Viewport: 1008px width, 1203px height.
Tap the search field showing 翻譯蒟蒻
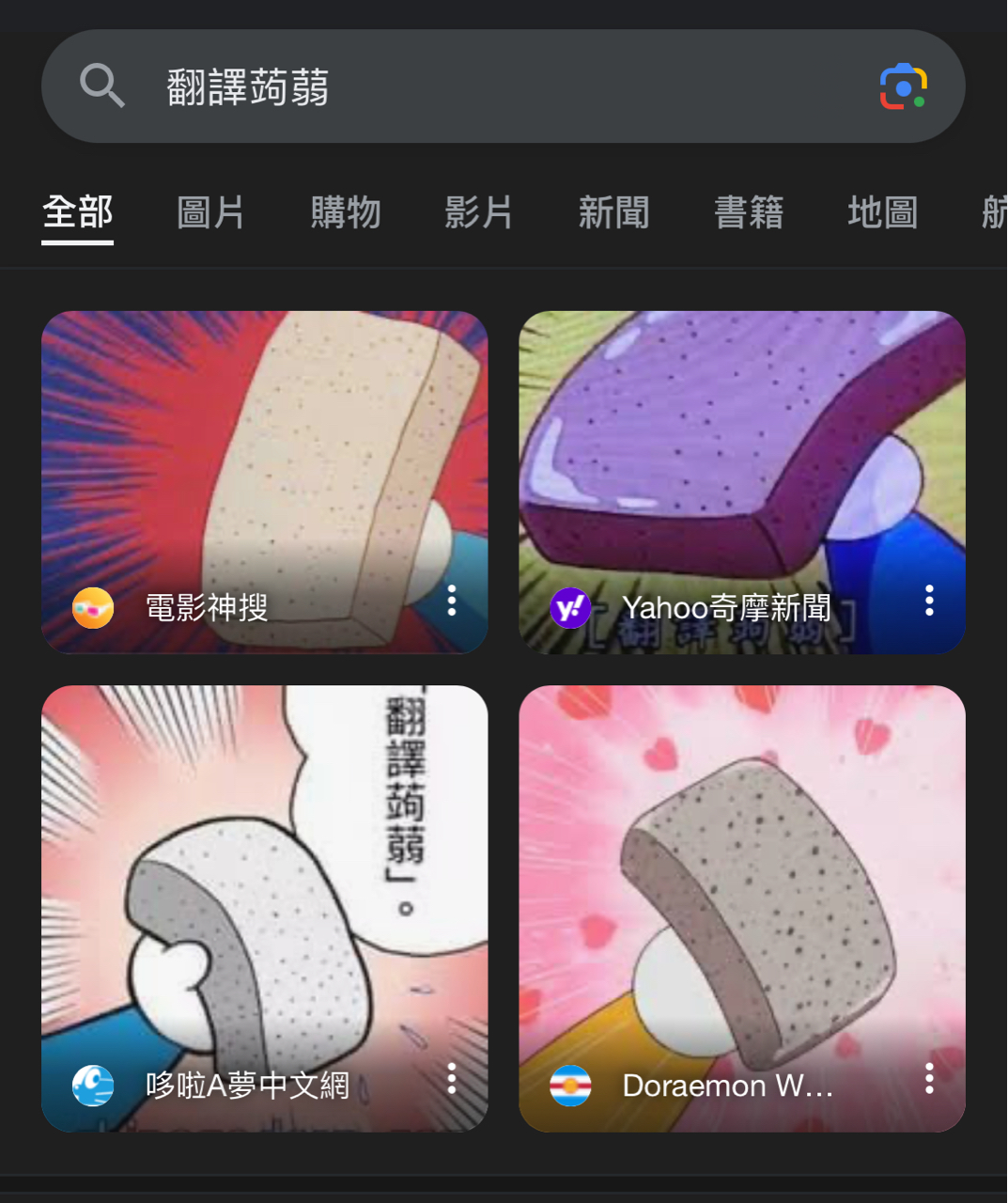click(x=470, y=86)
